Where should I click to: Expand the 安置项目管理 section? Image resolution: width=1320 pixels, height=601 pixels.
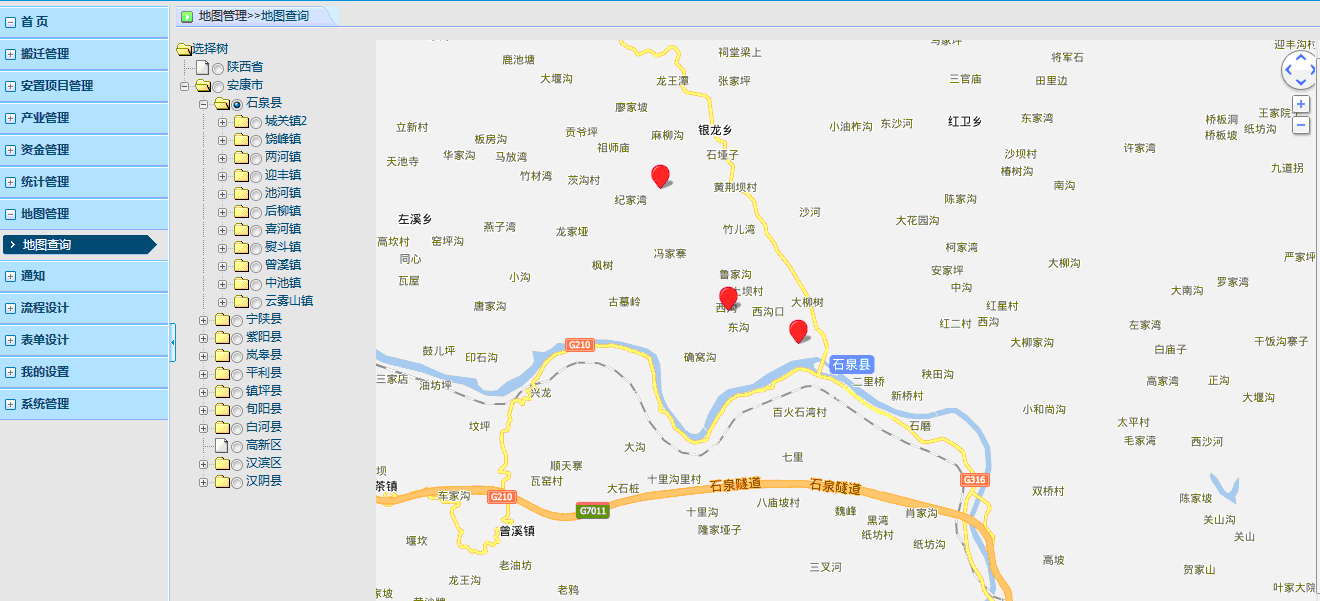pyautogui.click(x=57, y=86)
